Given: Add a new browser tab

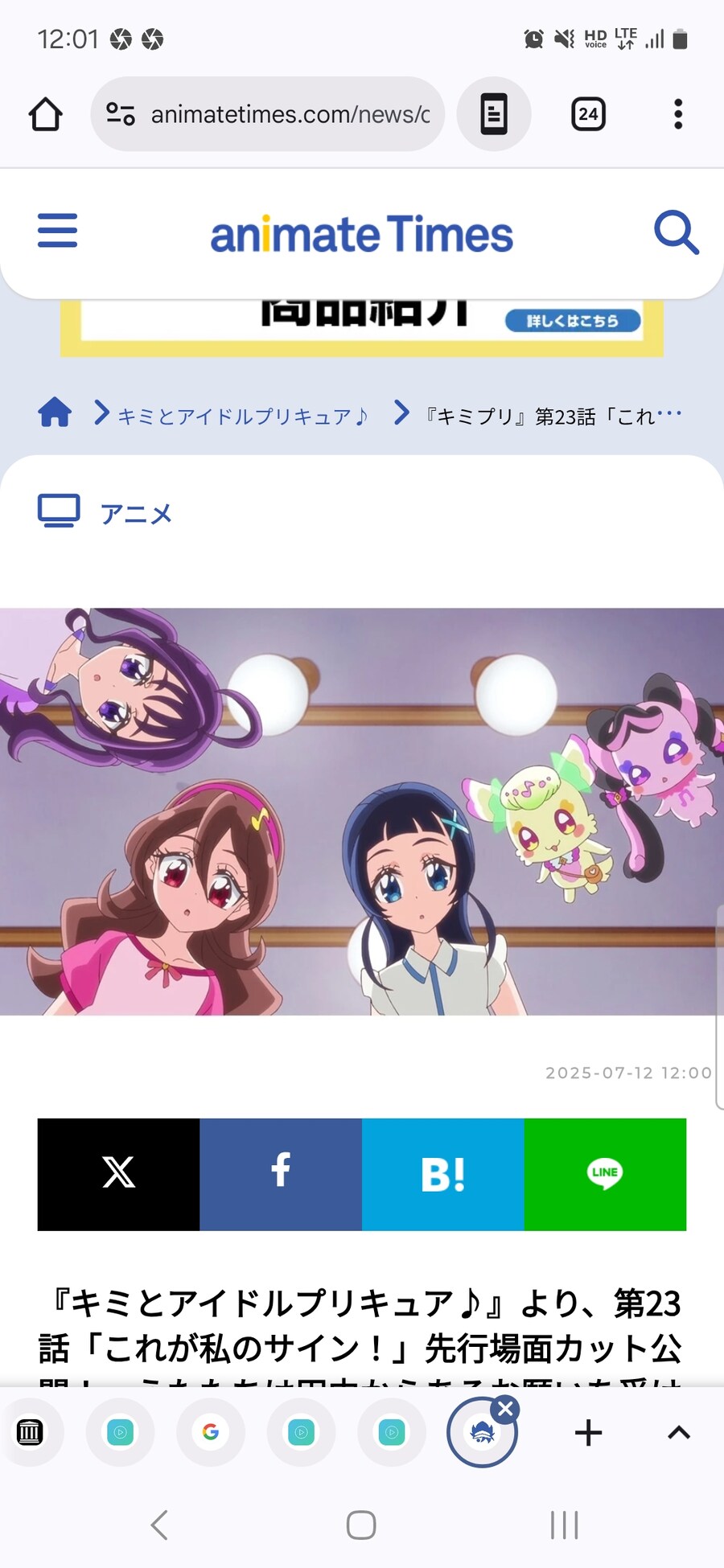Looking at the screenshot, I should [588, 1432].
